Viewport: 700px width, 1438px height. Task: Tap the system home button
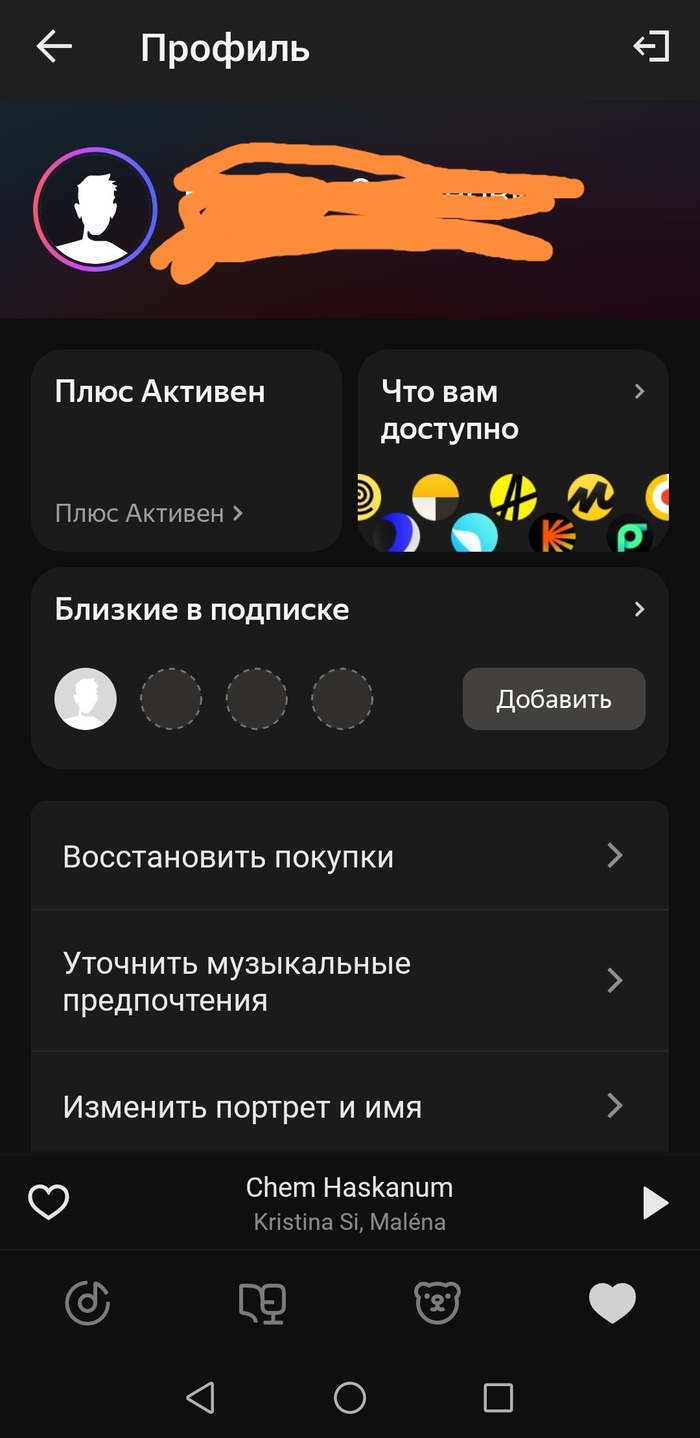pyautogui.click(x=350, y=1397)
